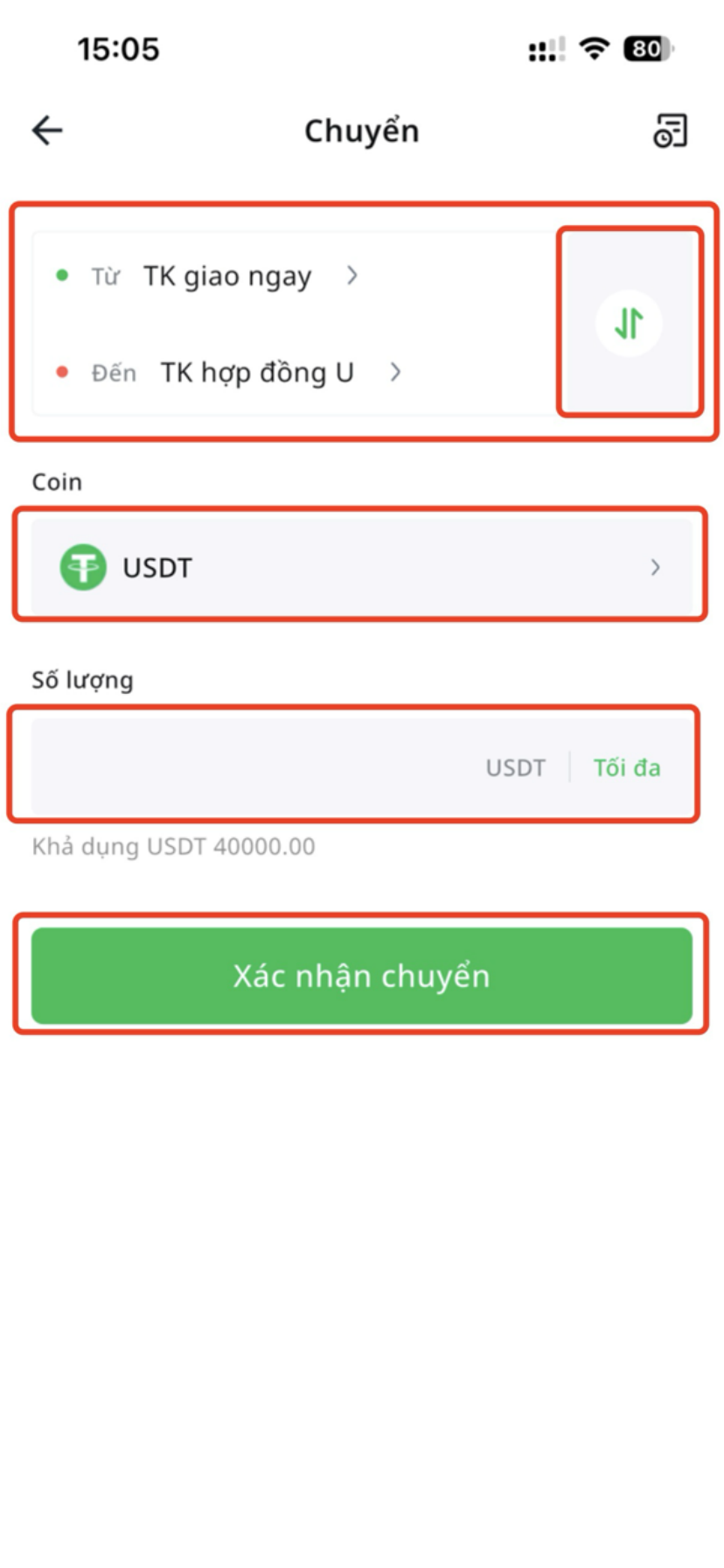This screenshot has height=1568, width=724.
Task: Focus the Số lượng amount field
Action: pos(254,767)
